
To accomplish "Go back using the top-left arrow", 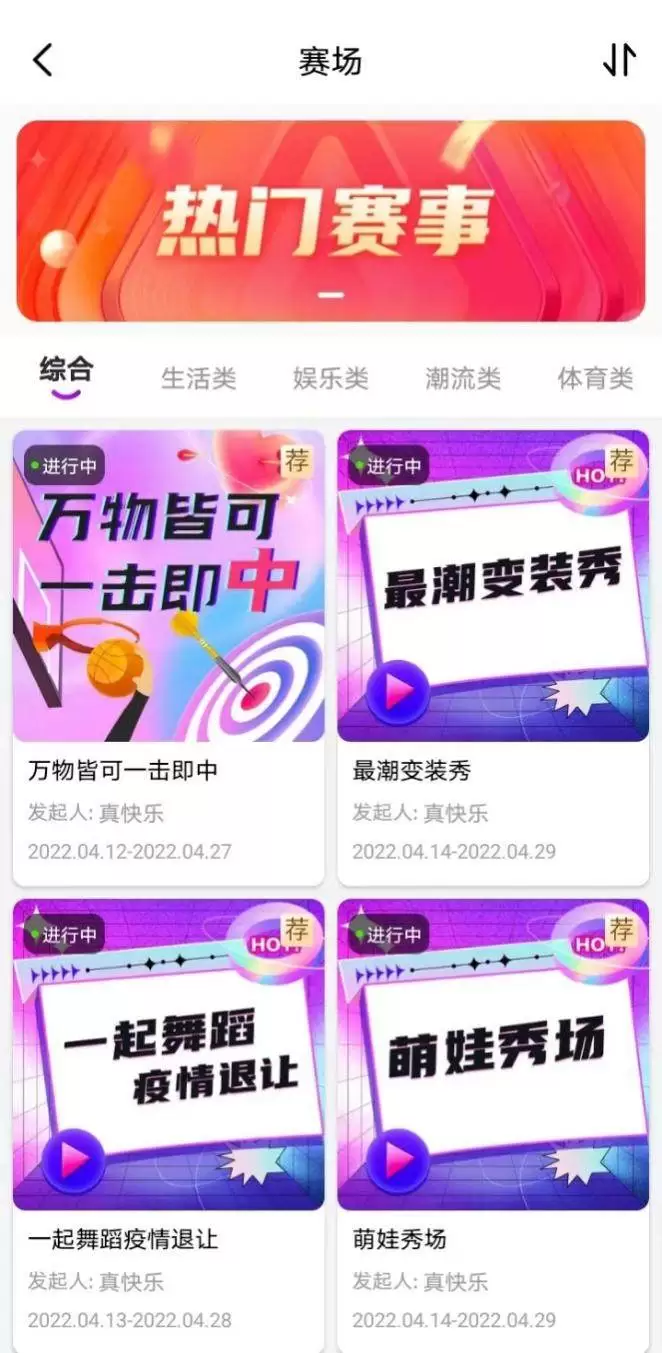I will (x=42, y=61).
